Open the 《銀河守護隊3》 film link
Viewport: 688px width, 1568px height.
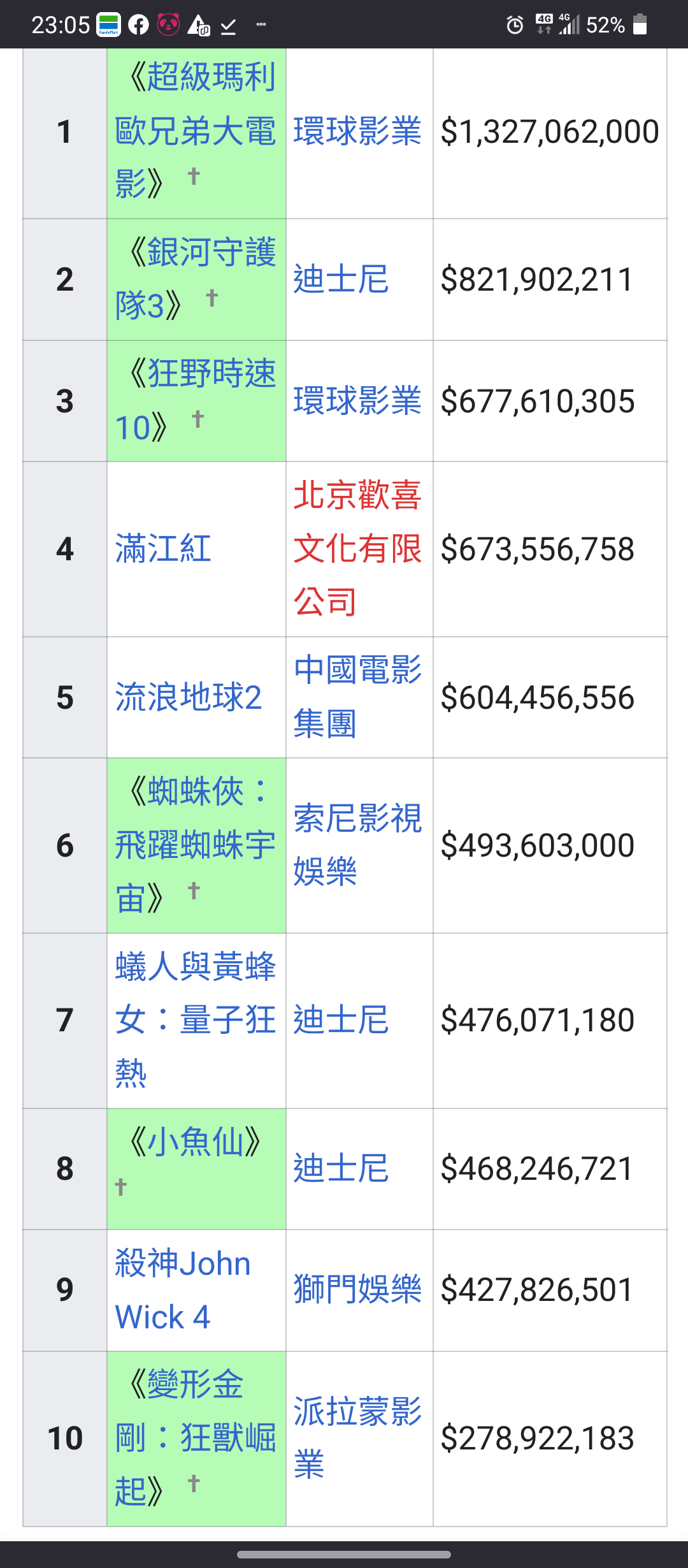(196, 279)
